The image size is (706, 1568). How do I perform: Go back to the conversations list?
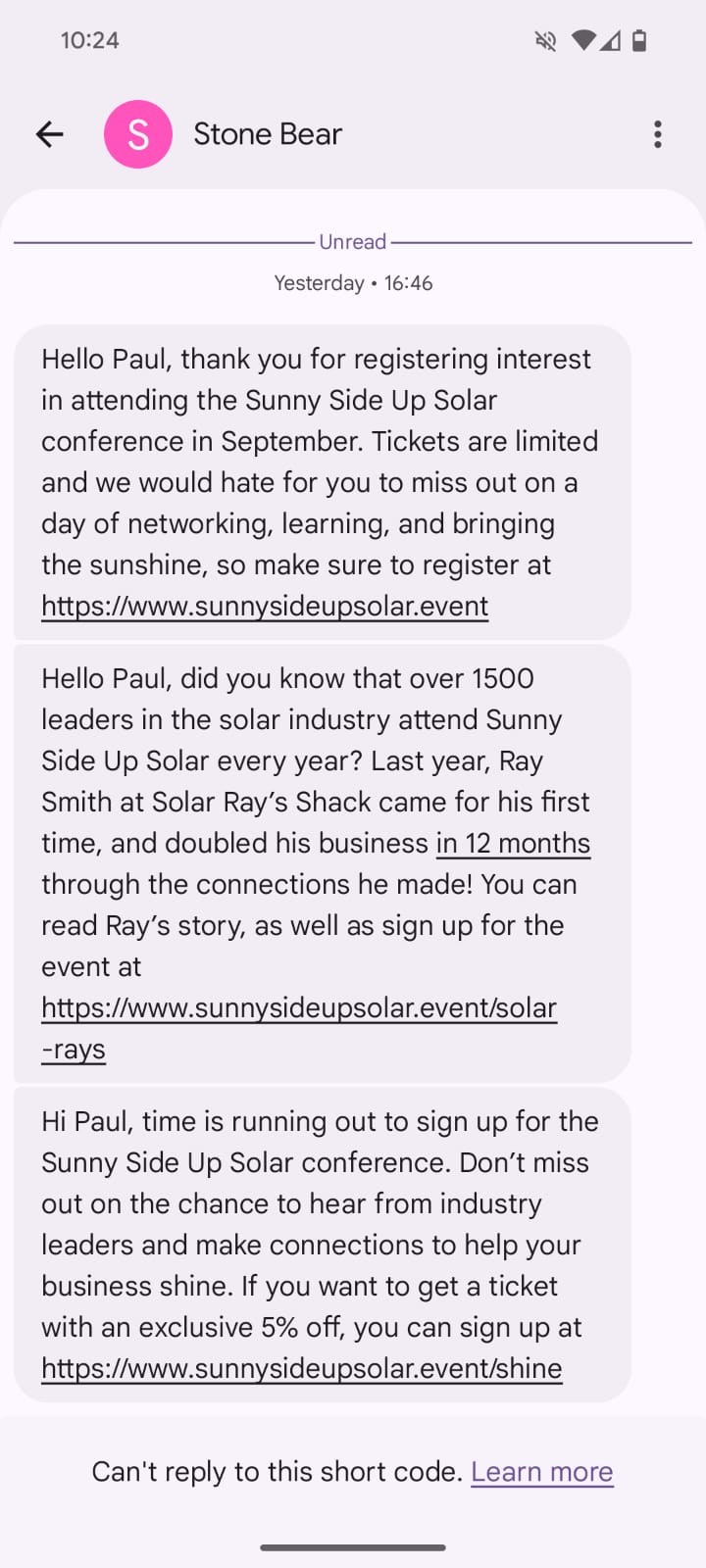coord(49,134)
